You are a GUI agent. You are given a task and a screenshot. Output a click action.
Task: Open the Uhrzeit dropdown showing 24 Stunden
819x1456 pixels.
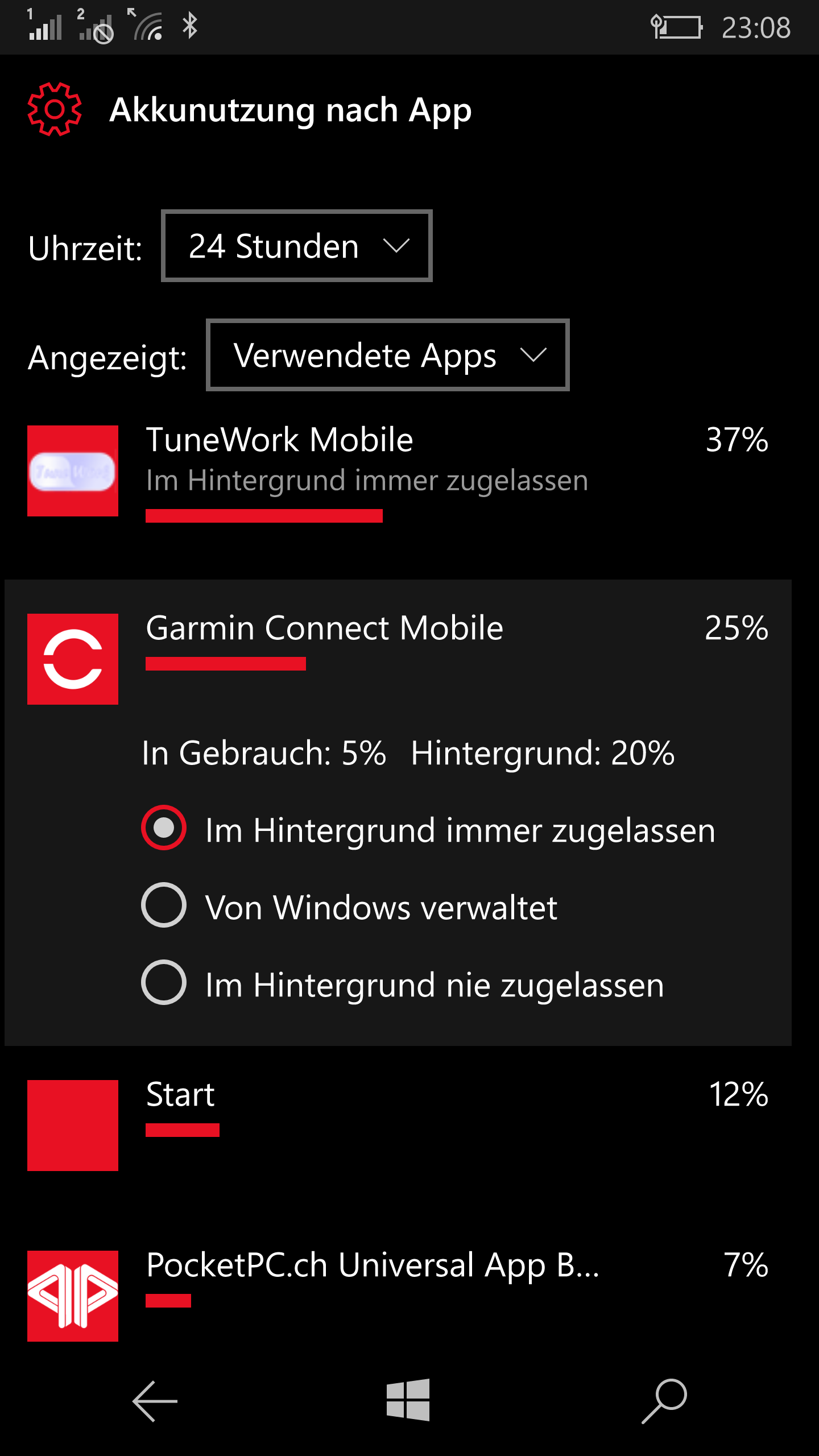[297, 246]
